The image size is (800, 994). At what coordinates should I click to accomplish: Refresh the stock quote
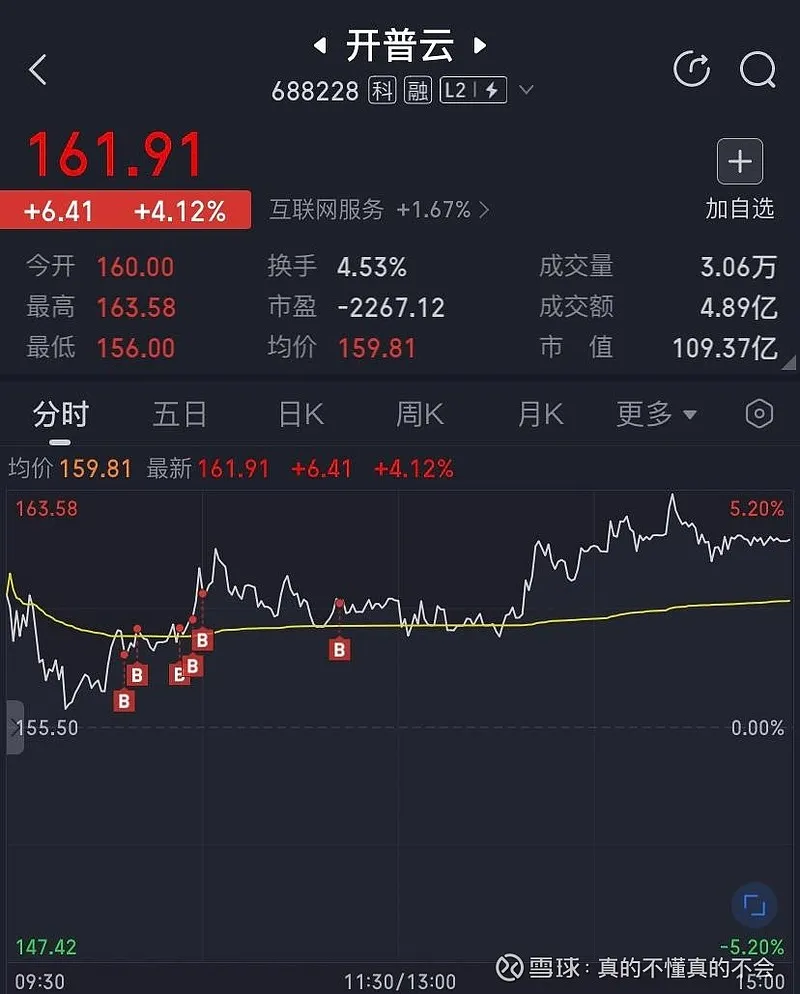(692, 69)
